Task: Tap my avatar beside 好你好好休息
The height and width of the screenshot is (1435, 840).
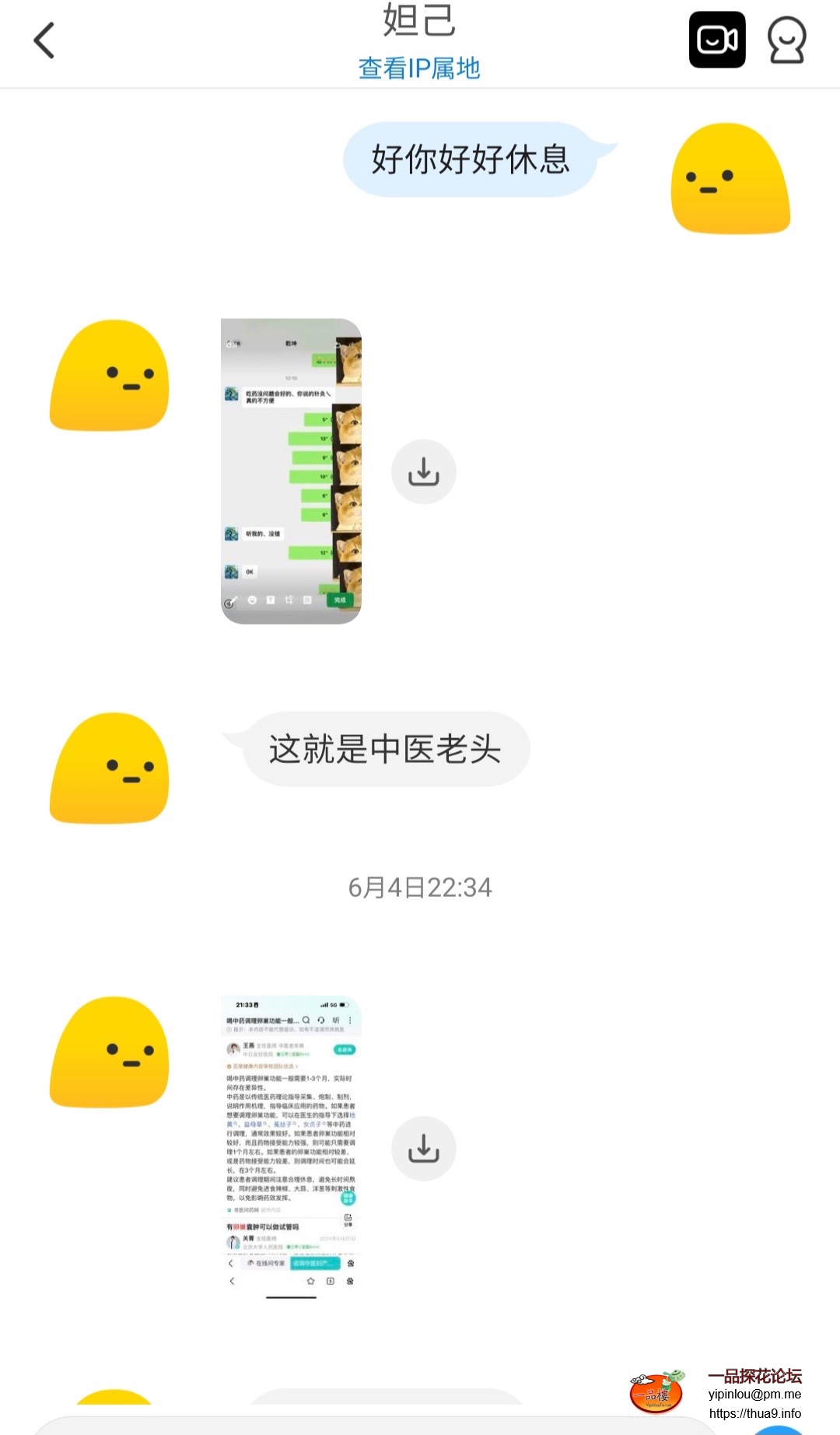Action: (730, 178)
